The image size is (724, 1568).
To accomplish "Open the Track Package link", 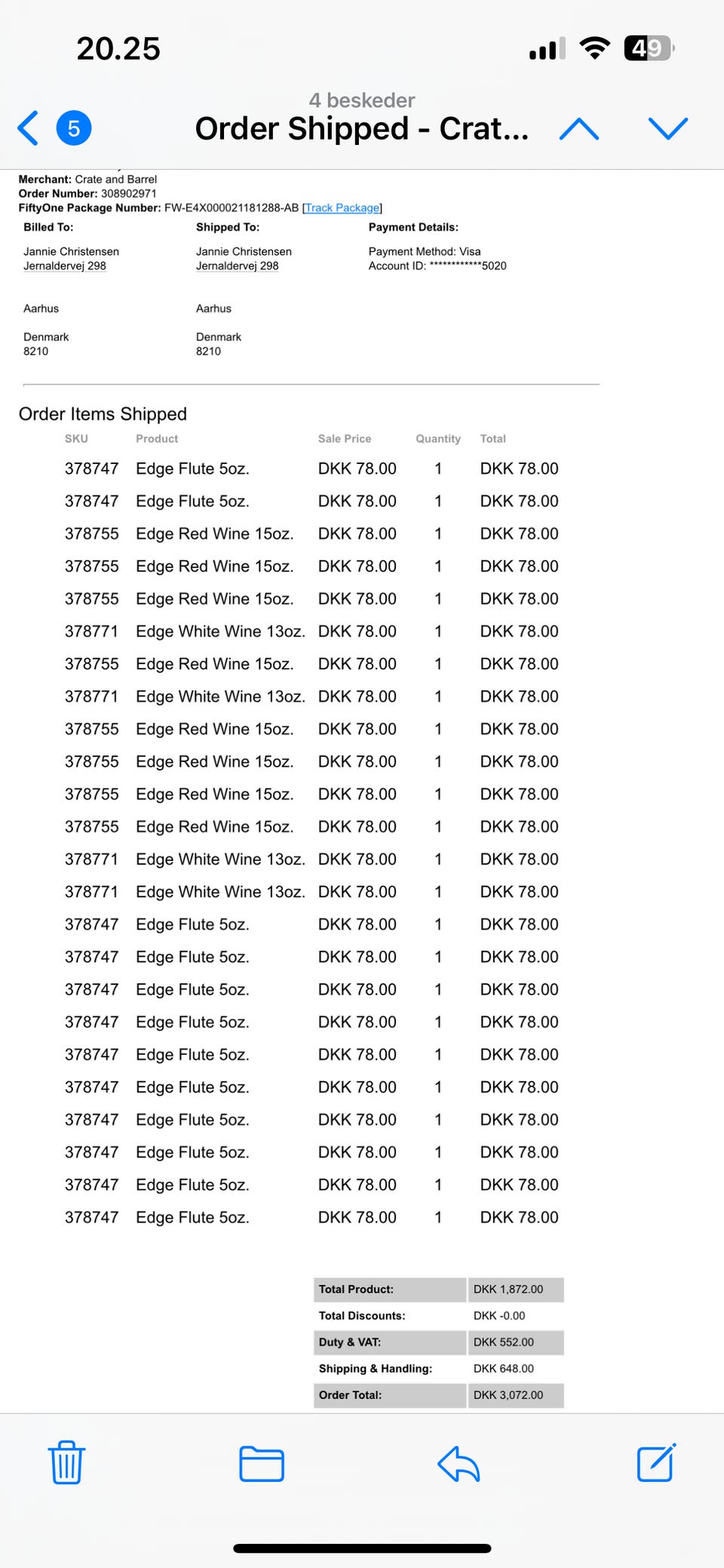I will tap(342, 208).
